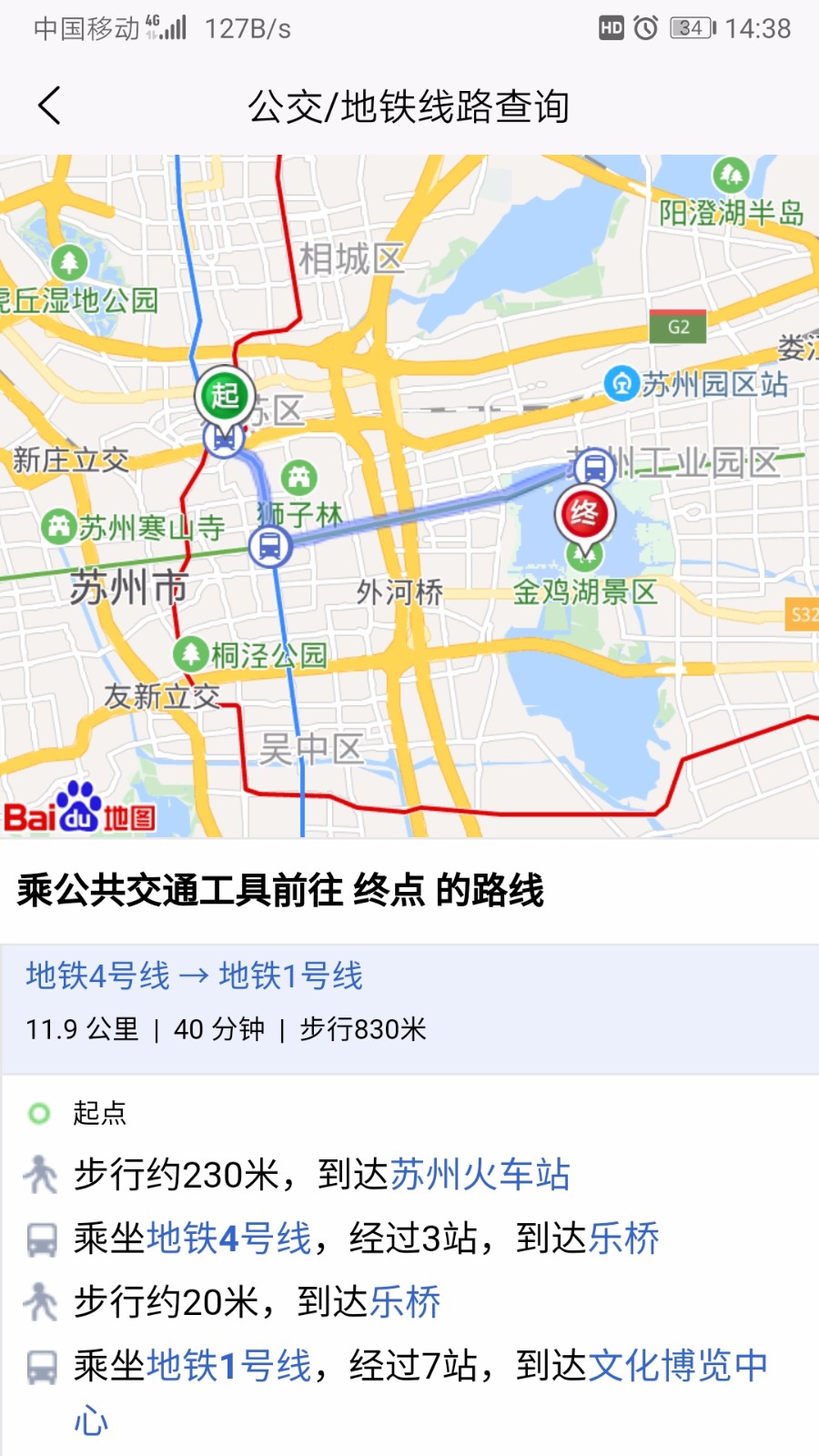Open the 乐桥 transfer station link

[407, 1301]
